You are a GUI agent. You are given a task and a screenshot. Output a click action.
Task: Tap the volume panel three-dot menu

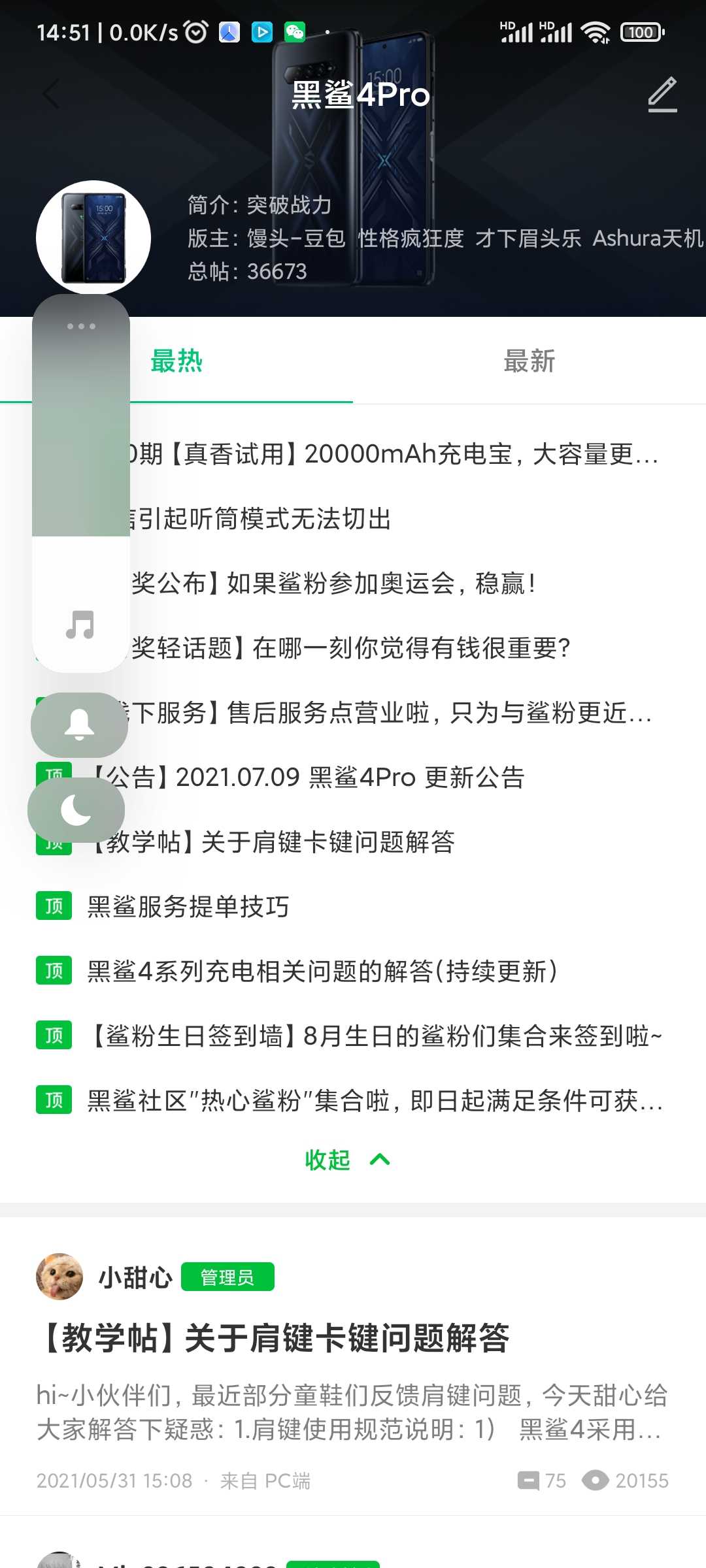(81, 326)
